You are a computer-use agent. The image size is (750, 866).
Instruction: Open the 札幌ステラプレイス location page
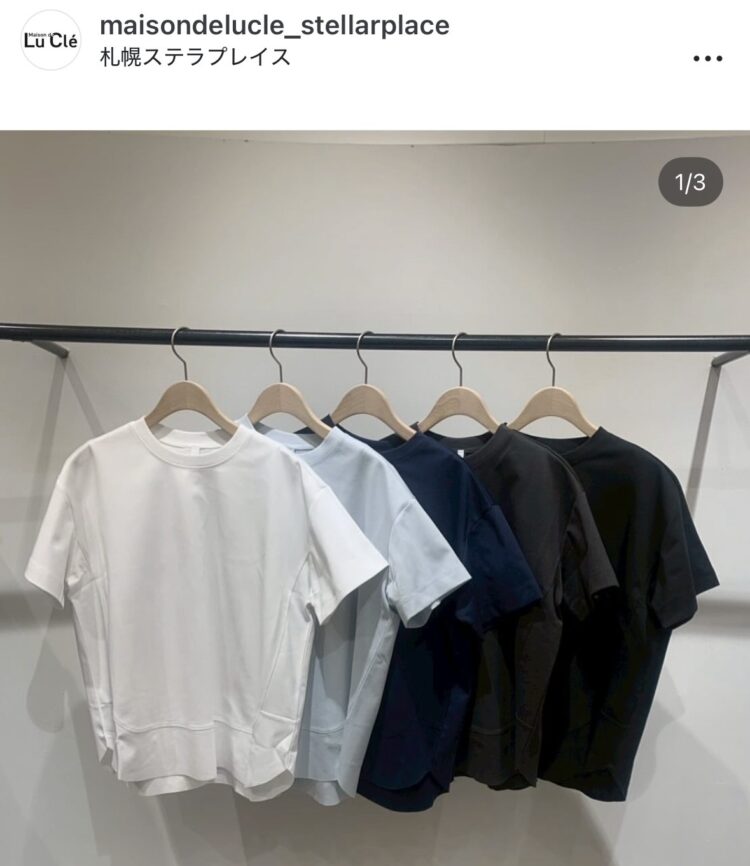click(x=196, y=57)
